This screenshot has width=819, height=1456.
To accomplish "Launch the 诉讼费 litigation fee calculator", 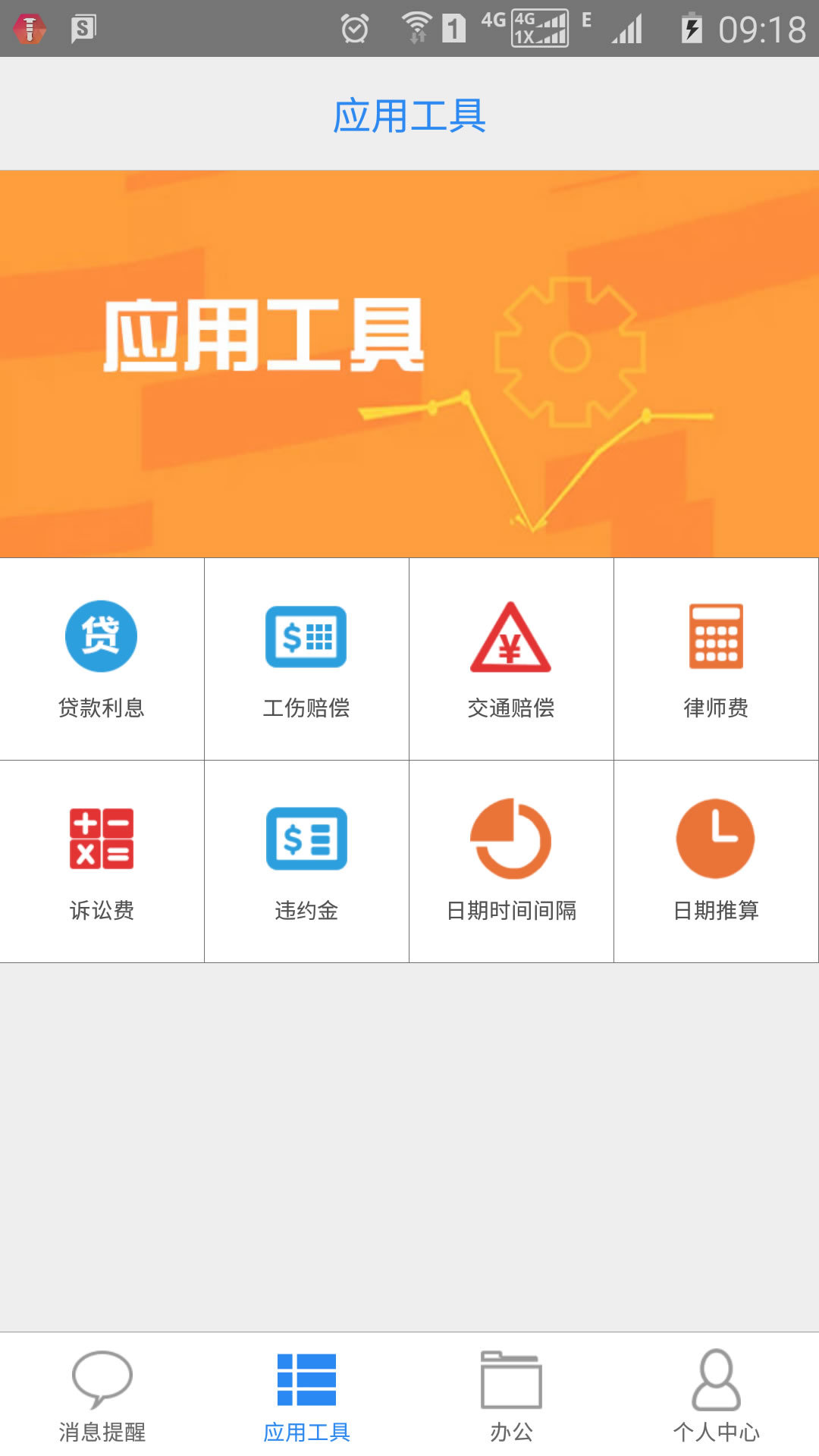I will tap(102, 861).
